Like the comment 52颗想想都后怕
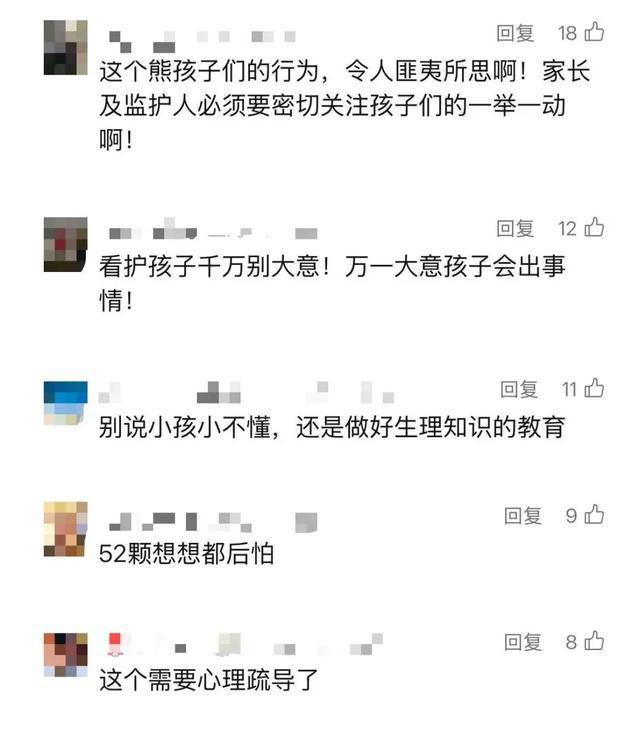Viewport: 640px width, 736px height. click(x=596, y=515)
